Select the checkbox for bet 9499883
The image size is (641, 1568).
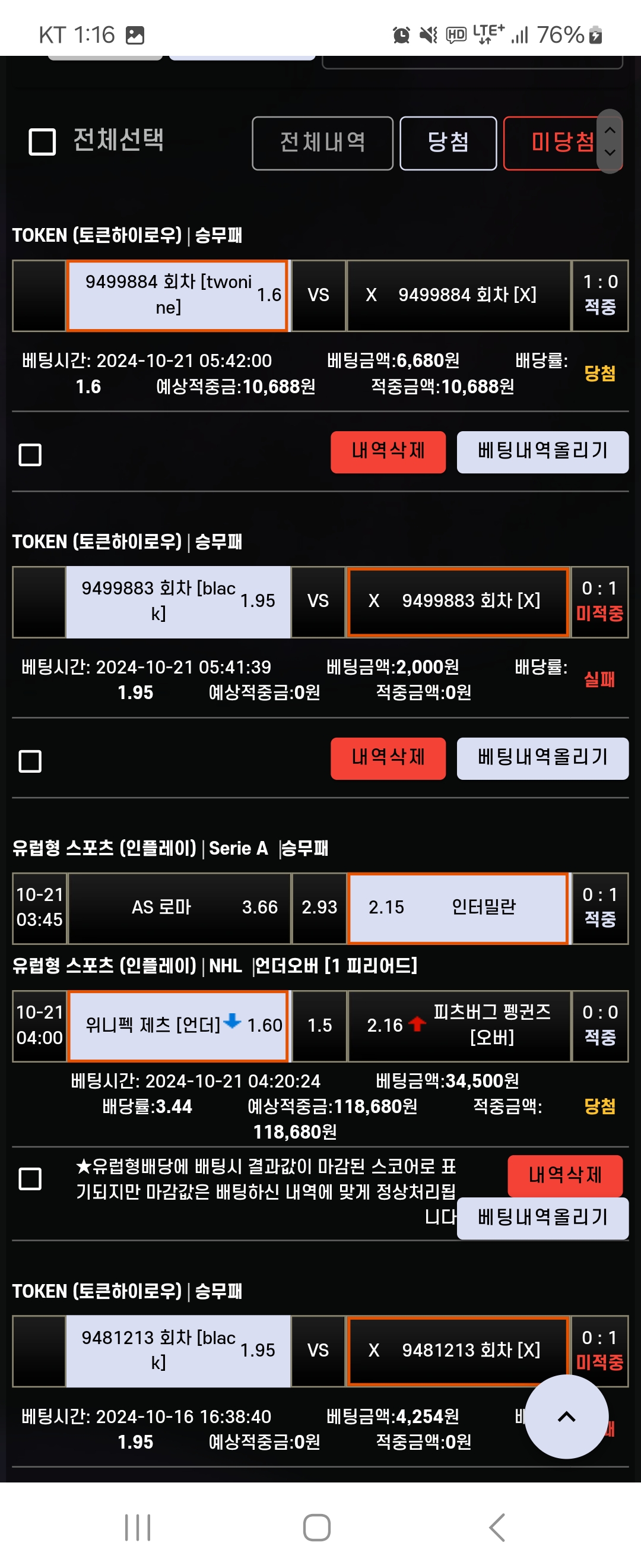[x=30, y=761]
